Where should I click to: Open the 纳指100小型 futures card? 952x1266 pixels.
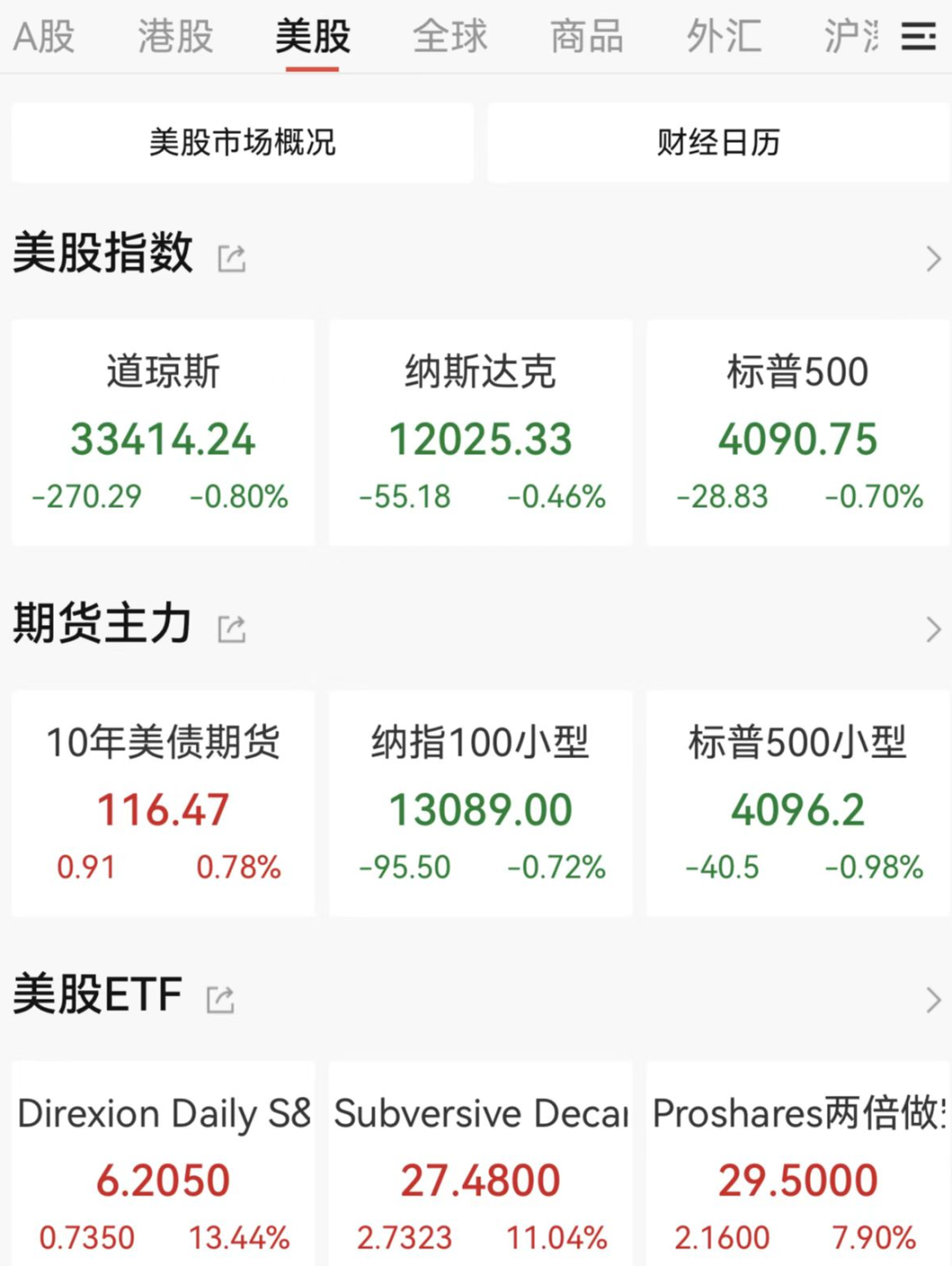(480, 802)
